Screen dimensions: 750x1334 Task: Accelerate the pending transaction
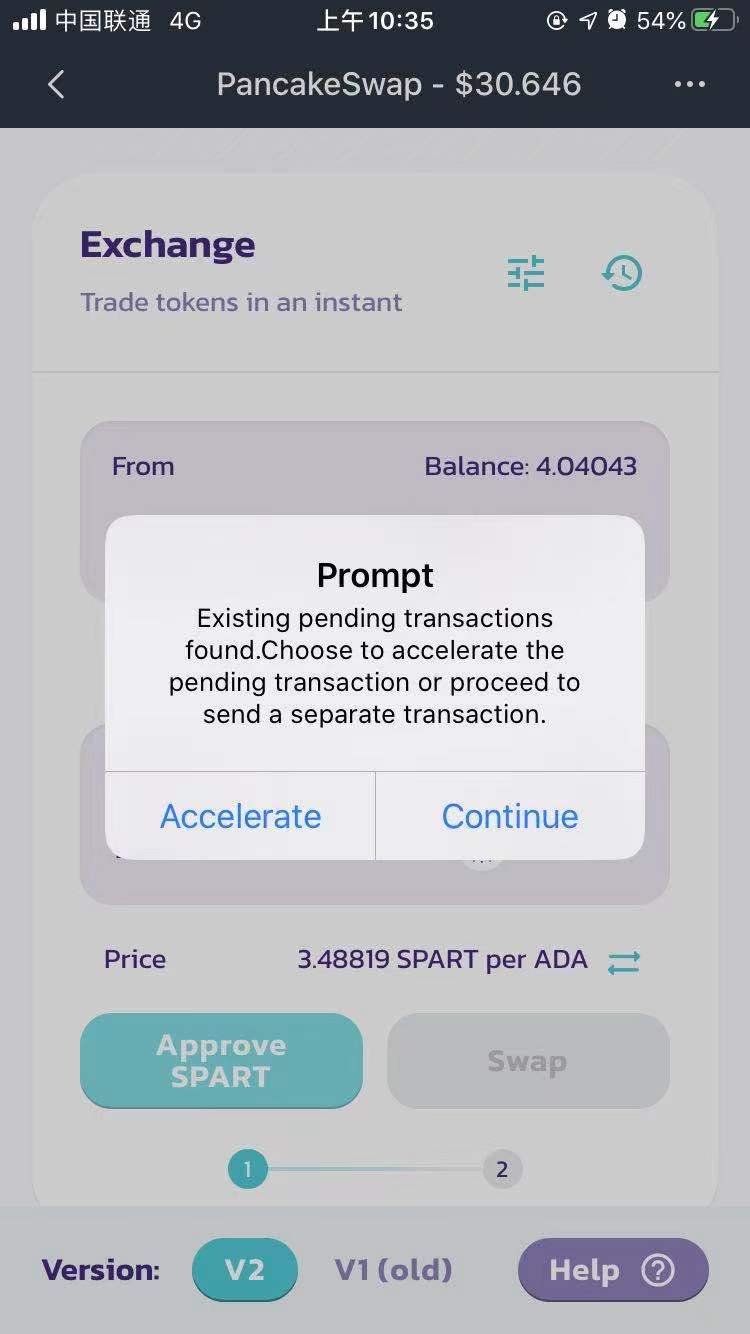point(240,816)
